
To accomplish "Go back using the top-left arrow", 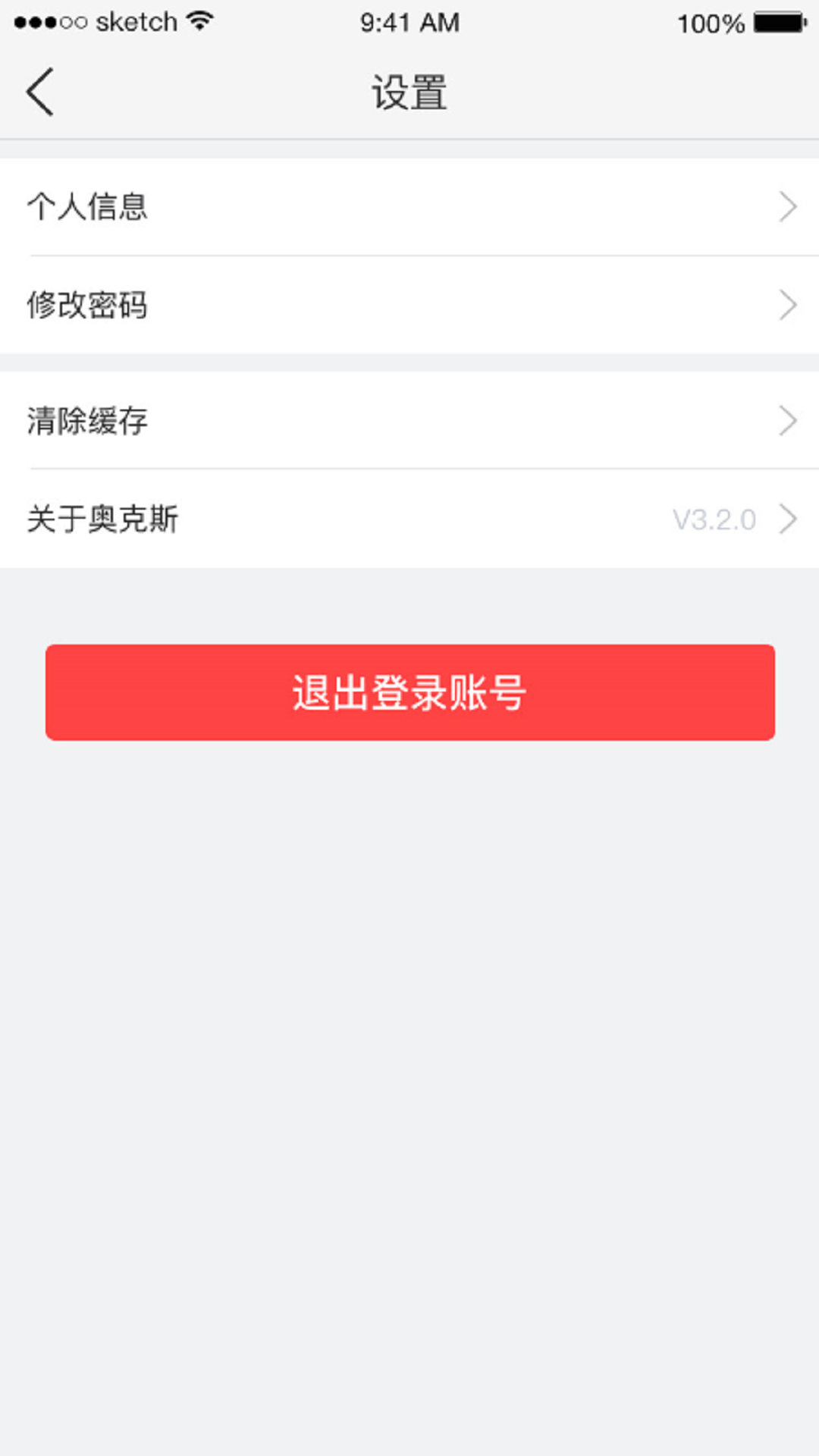I will click(39, 92).
